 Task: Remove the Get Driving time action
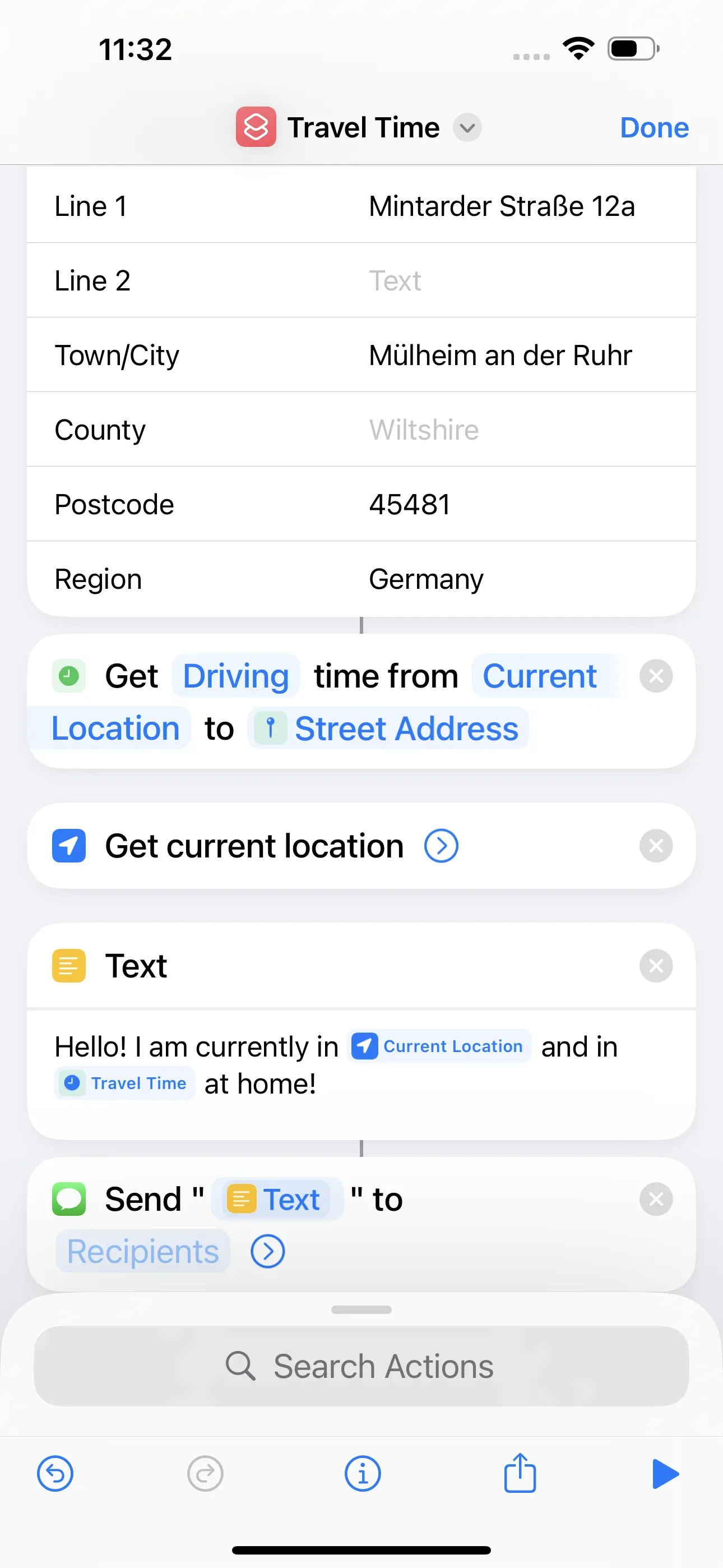(x=655, y=676)
